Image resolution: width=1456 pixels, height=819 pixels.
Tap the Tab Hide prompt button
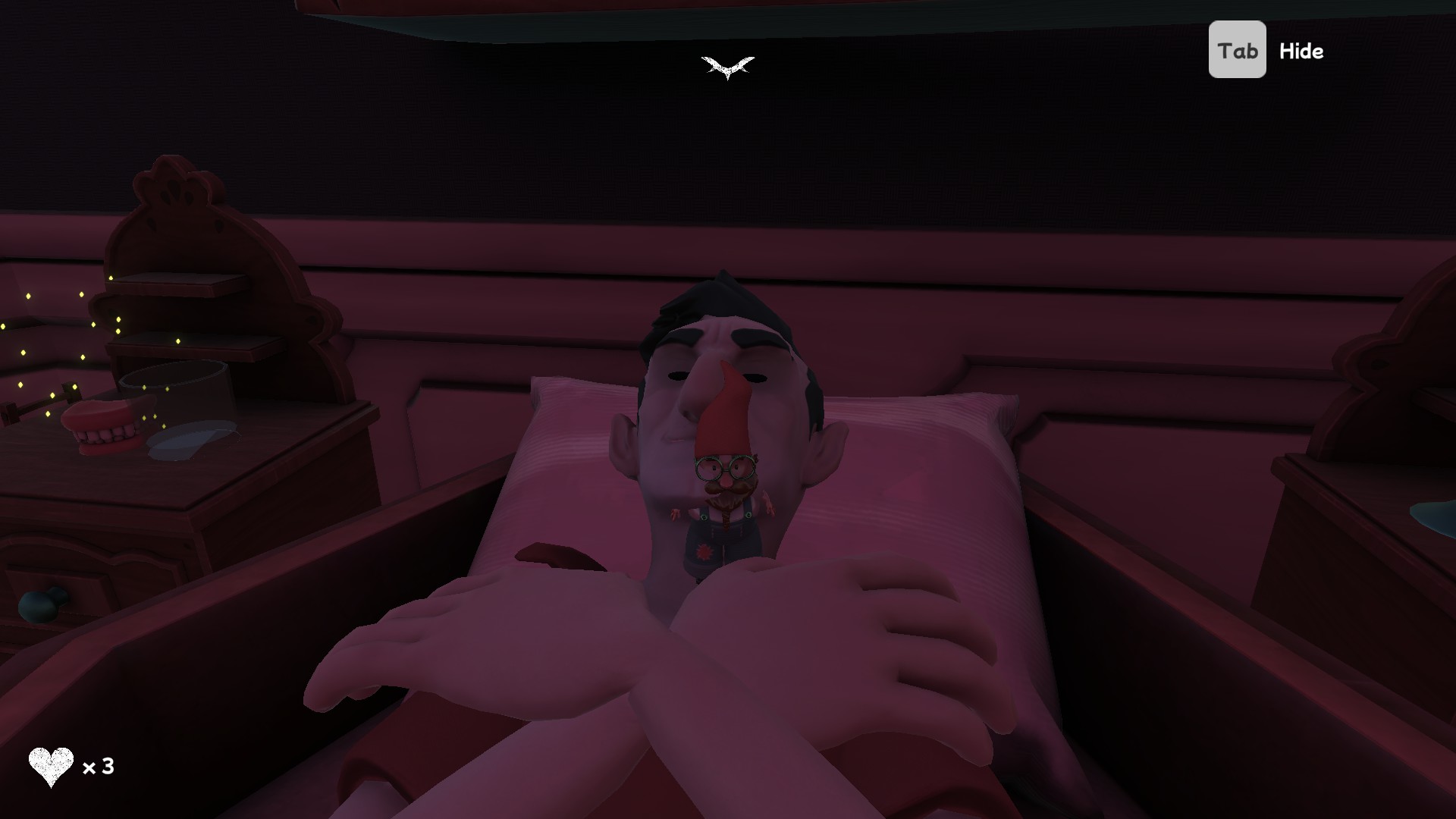click(x=1237, y=50)
